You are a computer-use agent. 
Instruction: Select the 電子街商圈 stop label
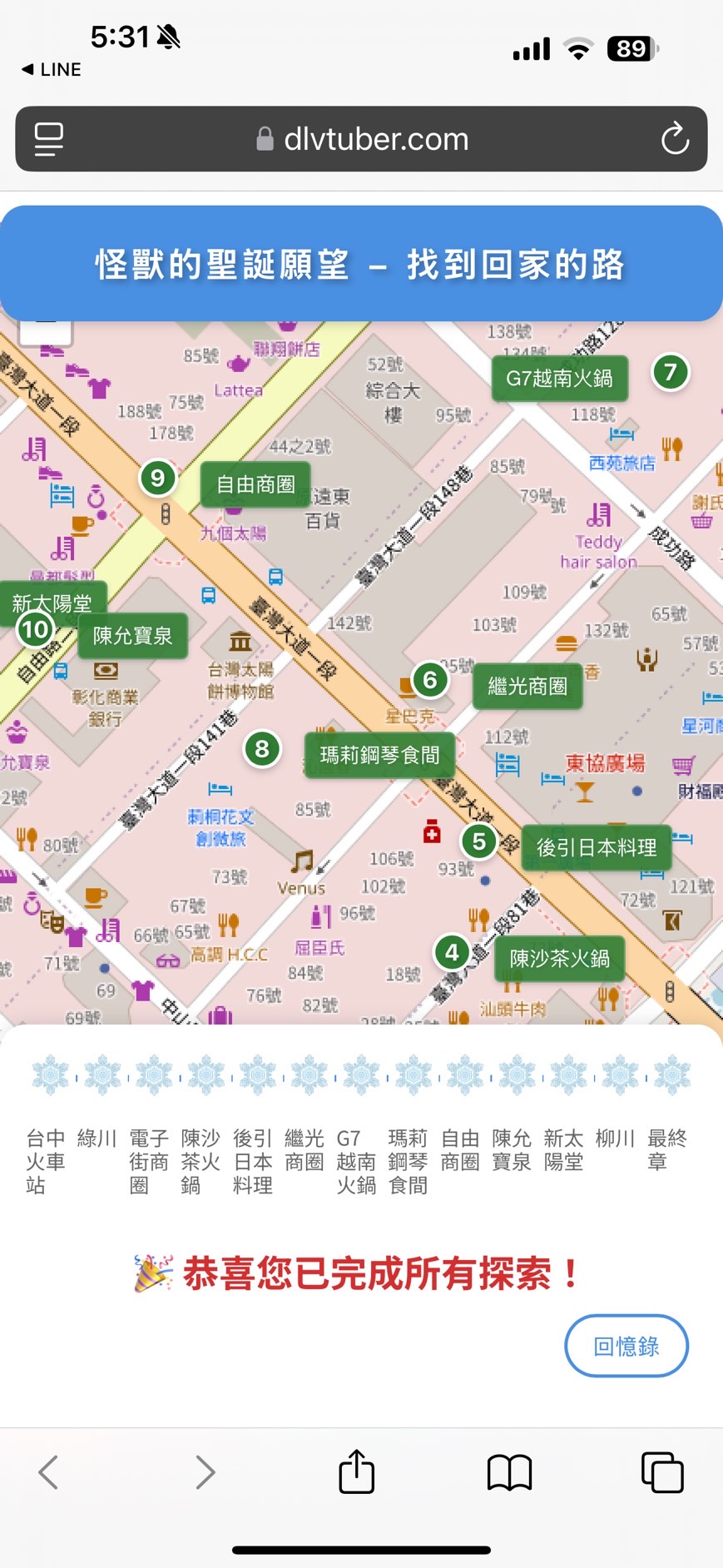click(x=148, y=1161)
